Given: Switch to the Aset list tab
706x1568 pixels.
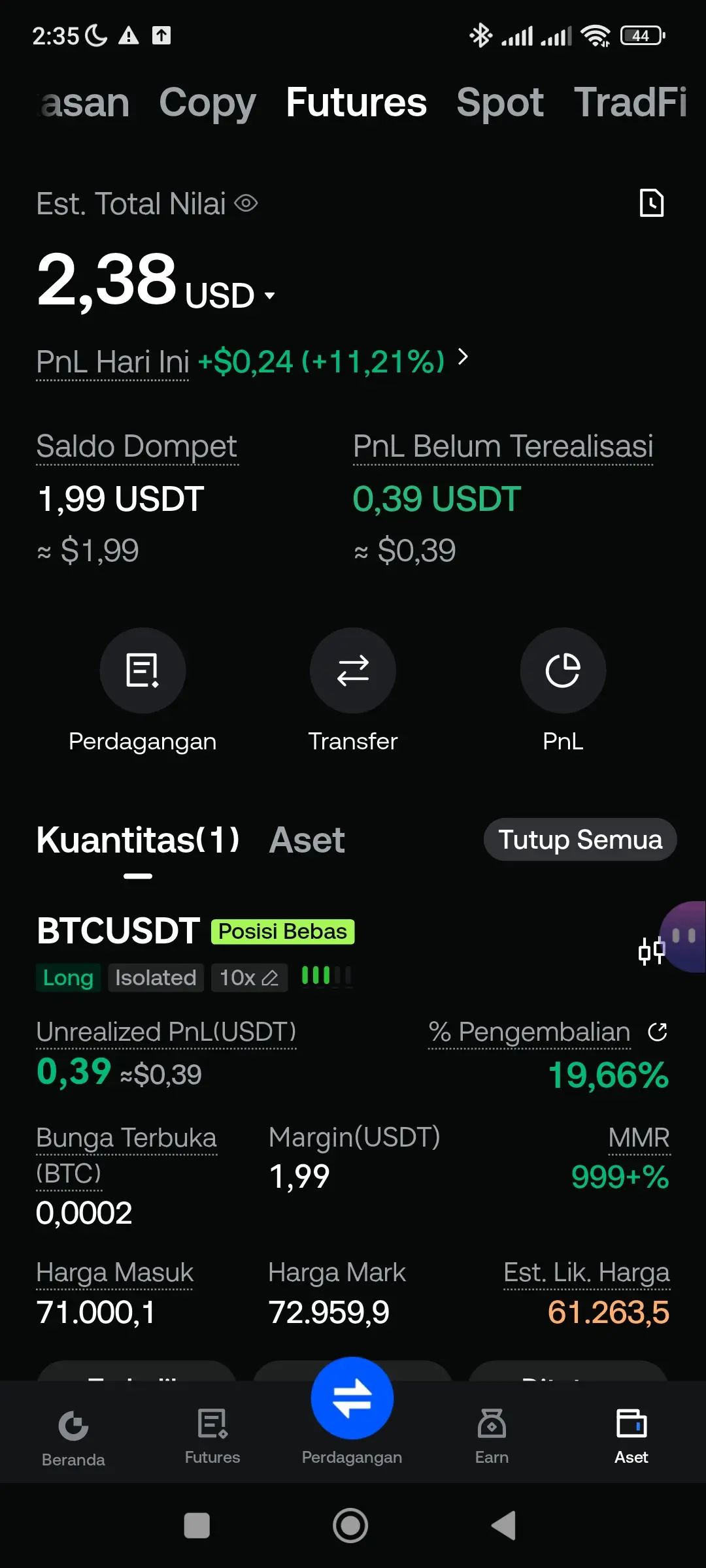Looking at the screenshot, I should click(x=307, y=840).
